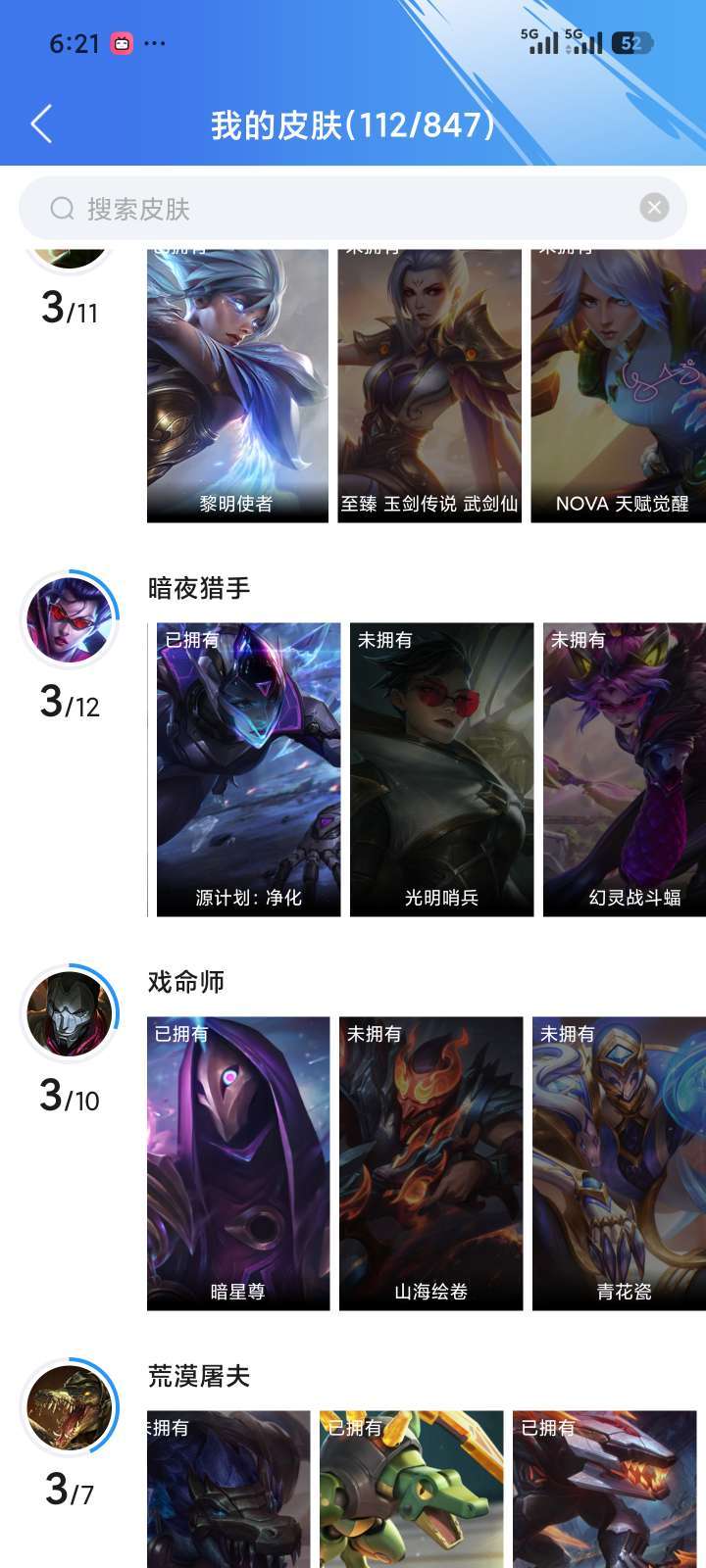This screenshot has height=1568, width=706.
Task: Select the 源计划：净化 skin
Action: (x=248, y=769)
